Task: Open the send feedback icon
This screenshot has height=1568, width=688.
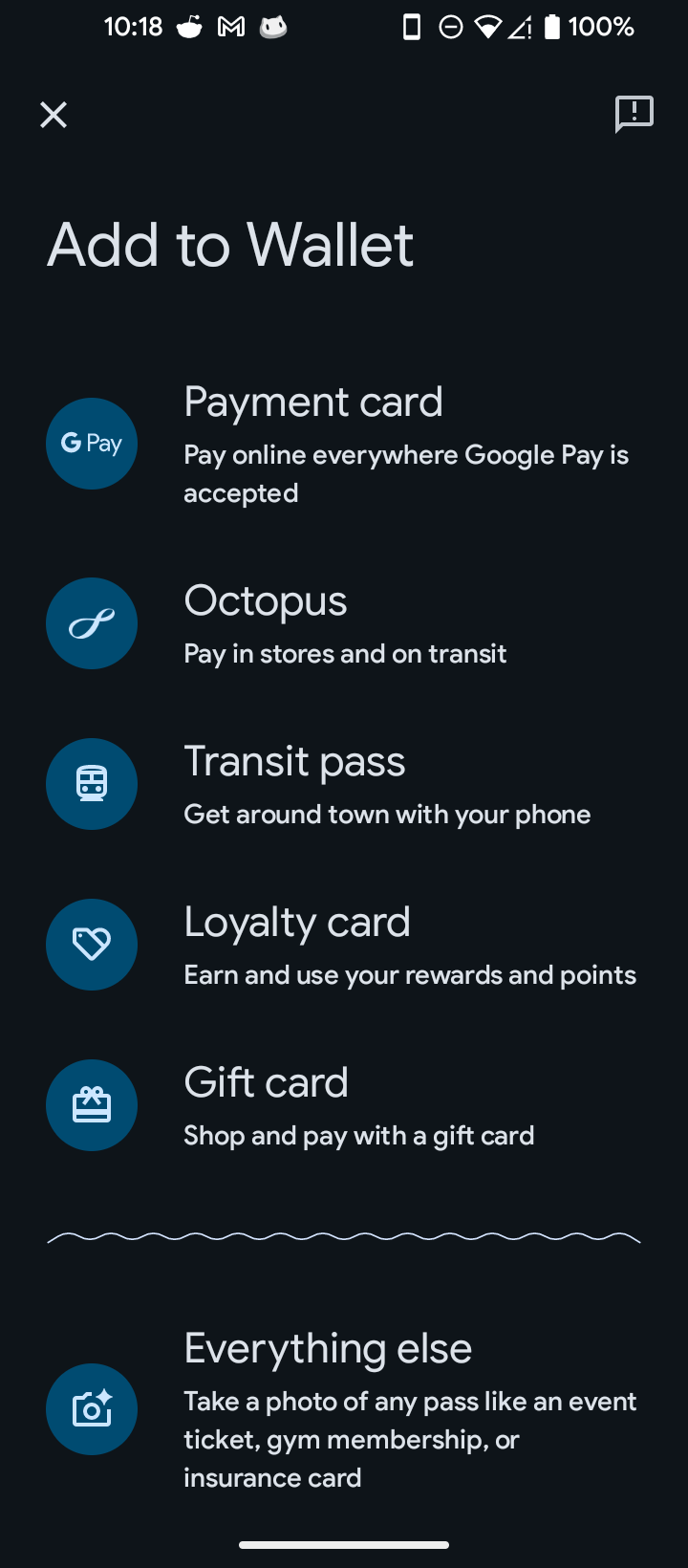Action: (634, 115)
